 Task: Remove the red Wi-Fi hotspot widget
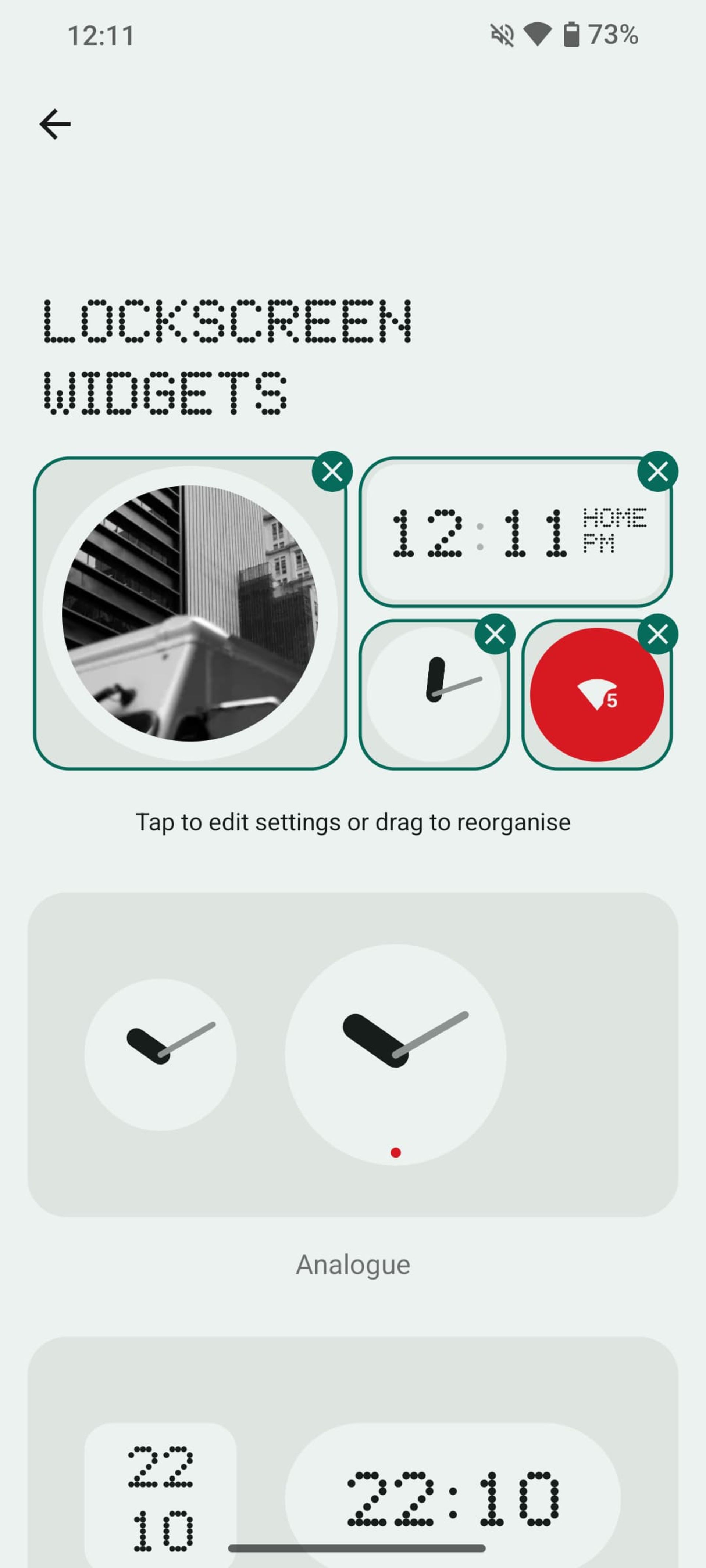(x=657, y=634)
